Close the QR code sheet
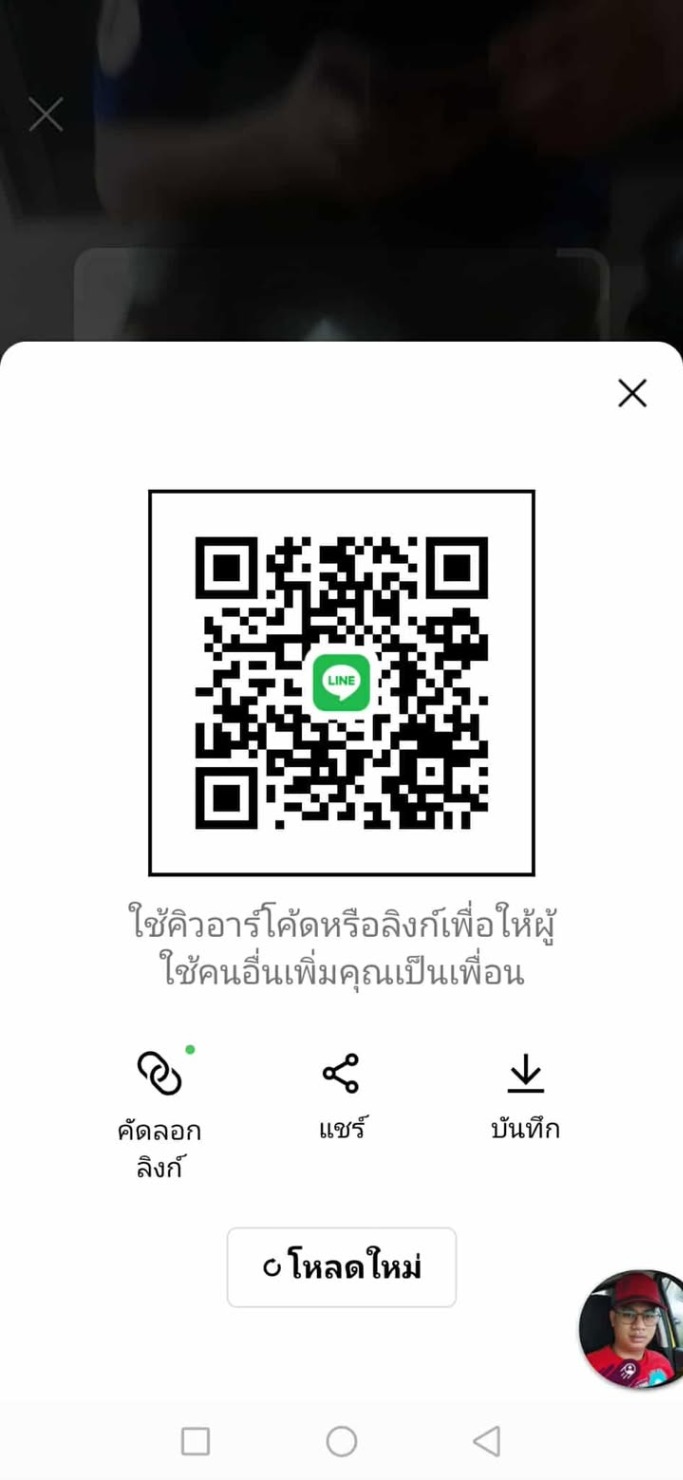683x1480 pixels. pos(632,394)
